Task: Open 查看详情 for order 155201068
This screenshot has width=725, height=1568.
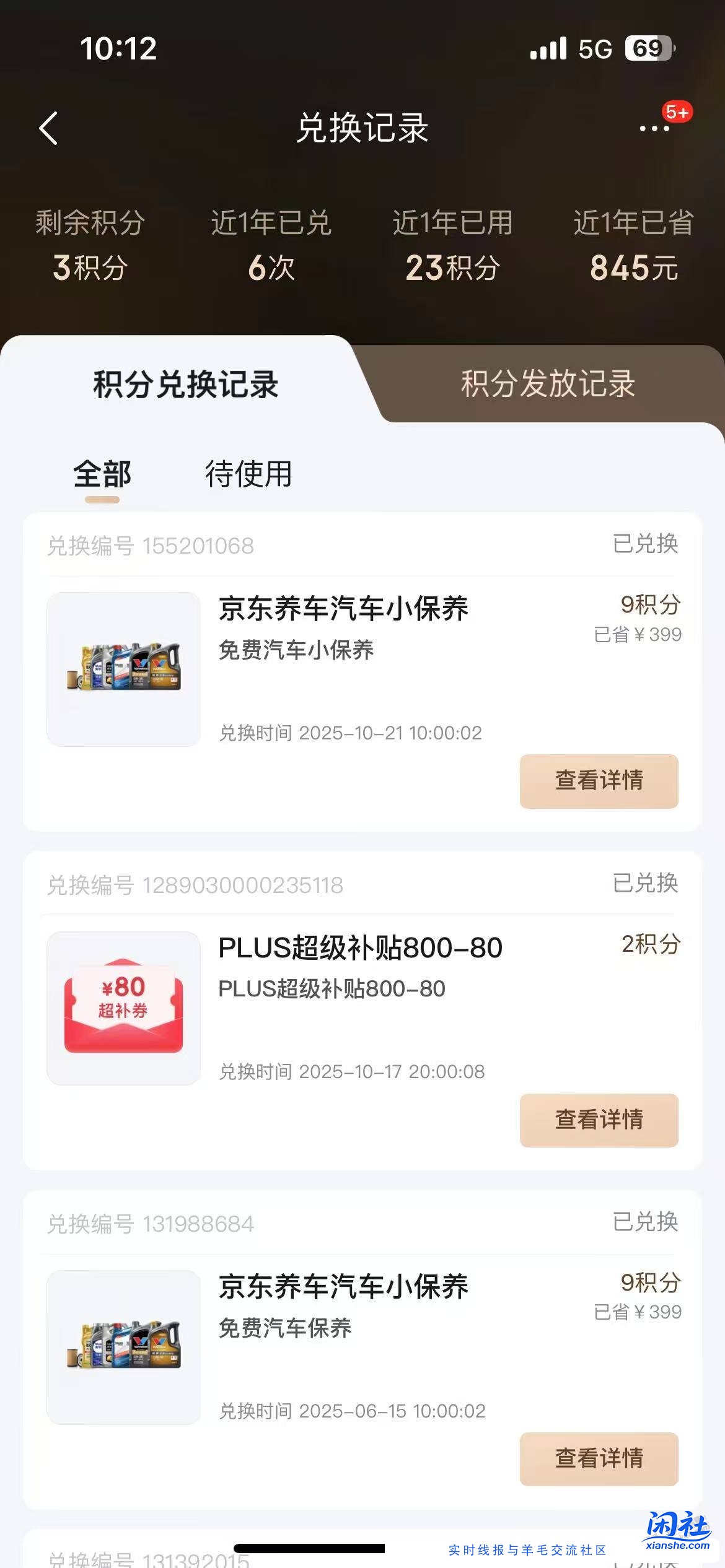Action: click(x=598, y=782)
